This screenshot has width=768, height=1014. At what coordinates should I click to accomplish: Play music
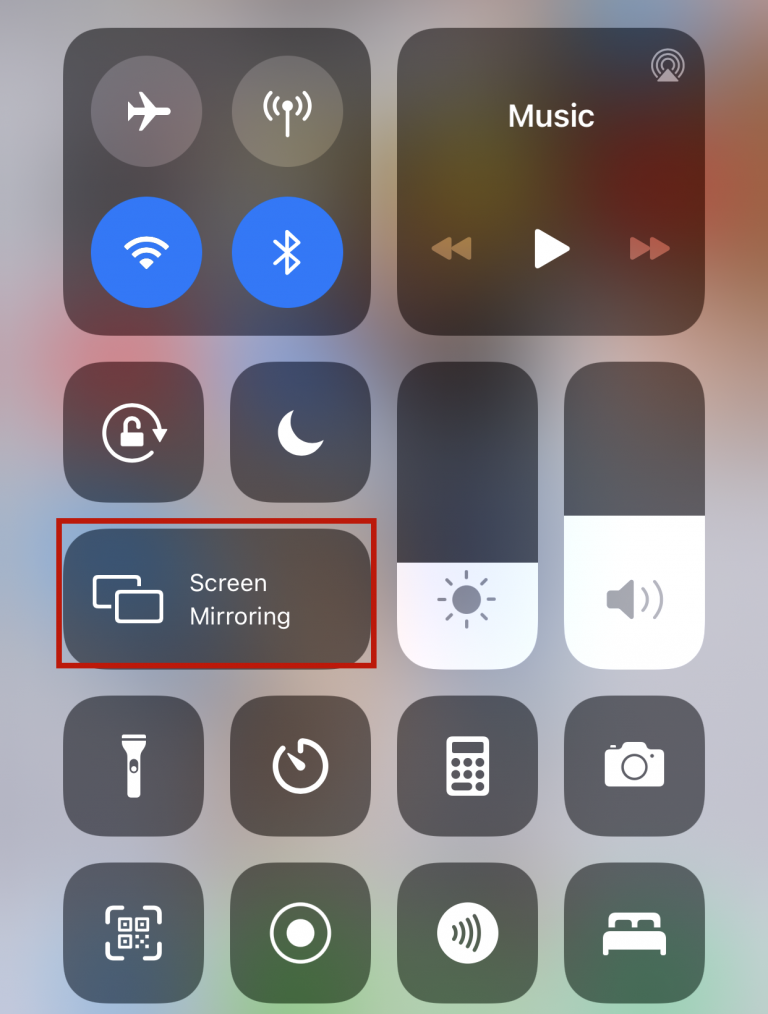pyautogui.click(x=551, y=249)
